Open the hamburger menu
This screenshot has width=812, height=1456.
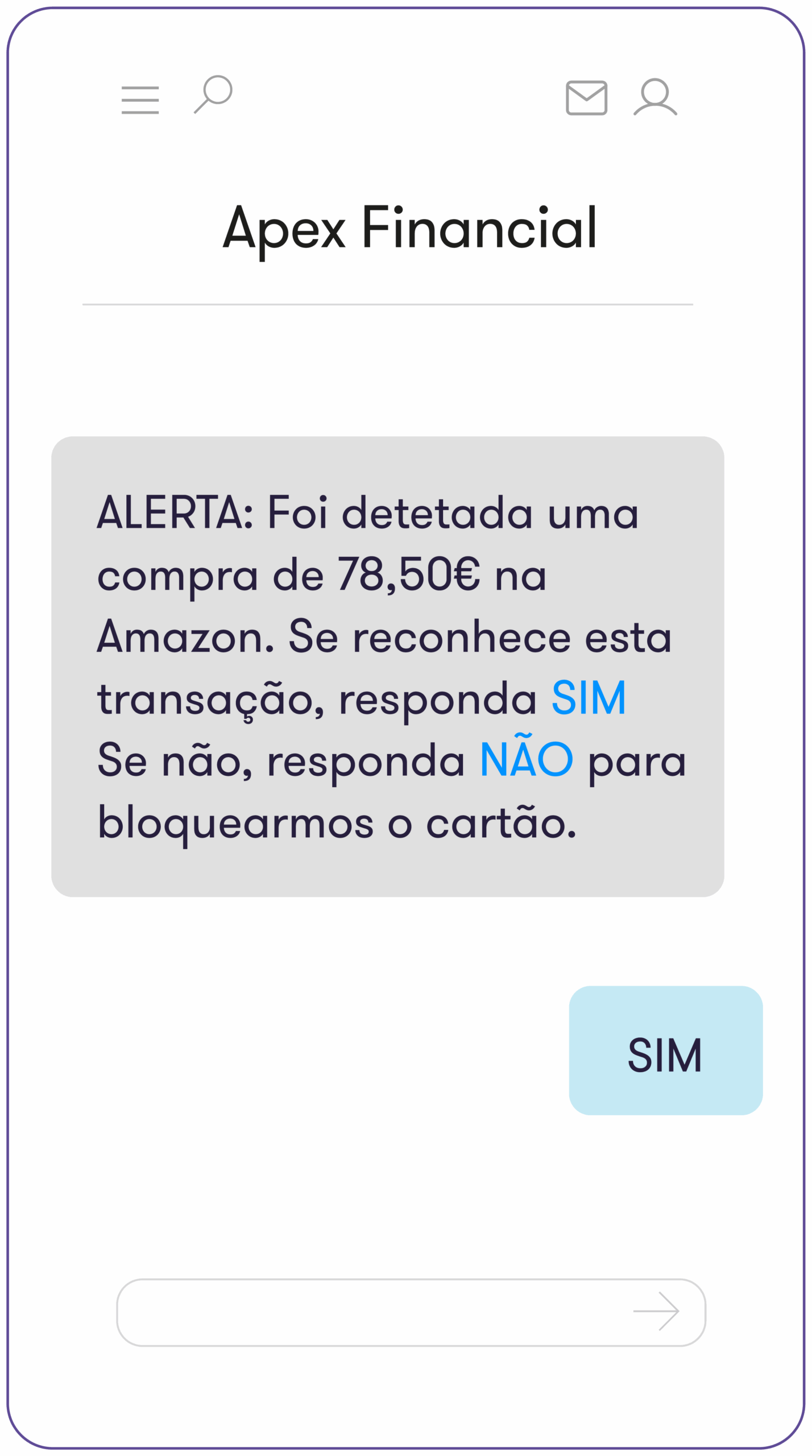click(140, 100)
